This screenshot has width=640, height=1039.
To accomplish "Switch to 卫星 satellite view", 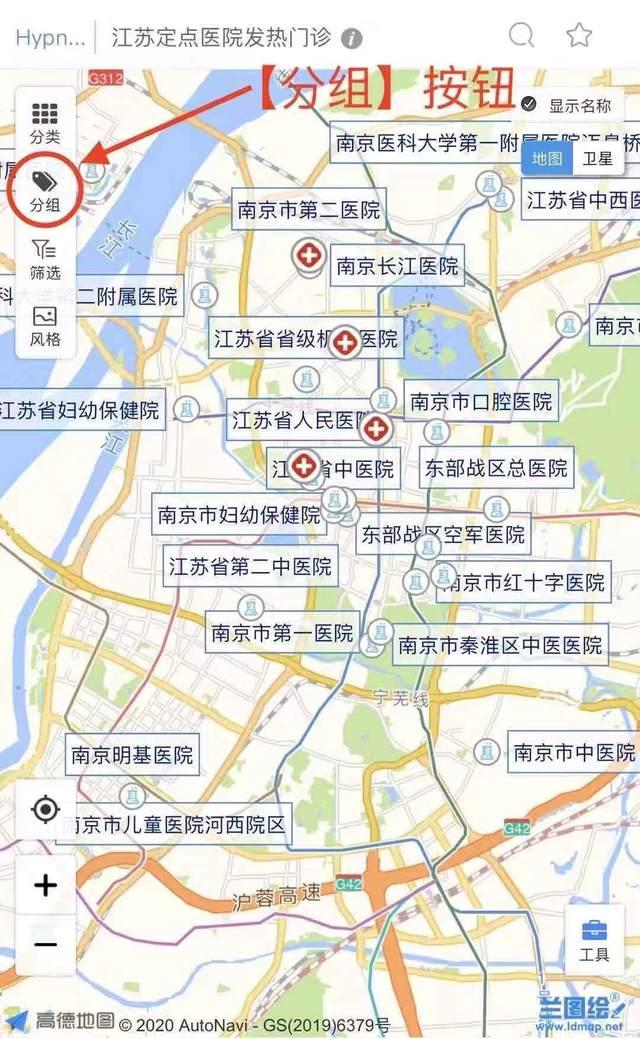I will coord(597,159).
